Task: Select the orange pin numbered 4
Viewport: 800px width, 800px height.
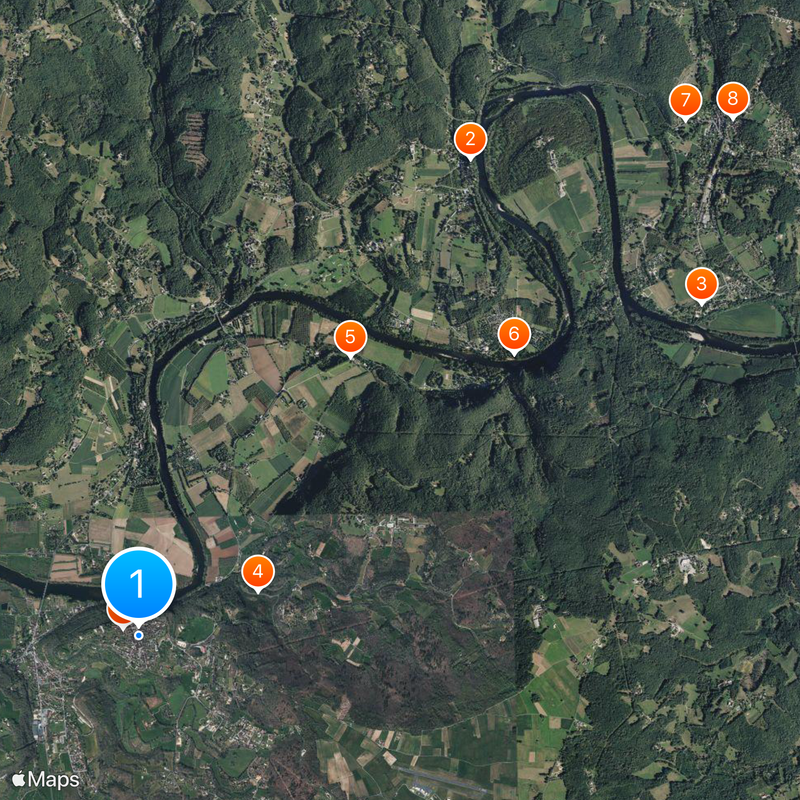Action: (x=258, y=572)
